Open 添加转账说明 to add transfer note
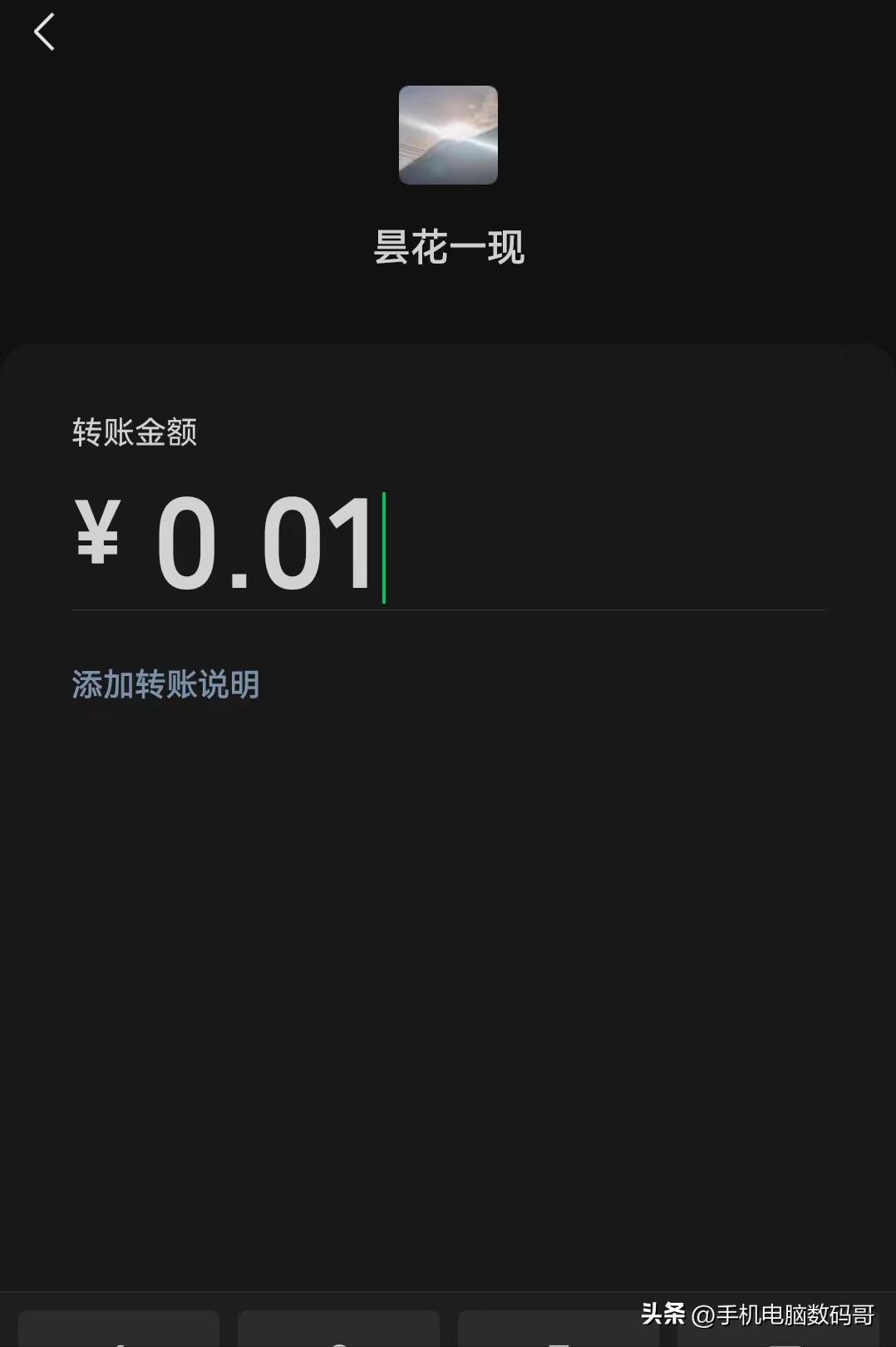 165,683
